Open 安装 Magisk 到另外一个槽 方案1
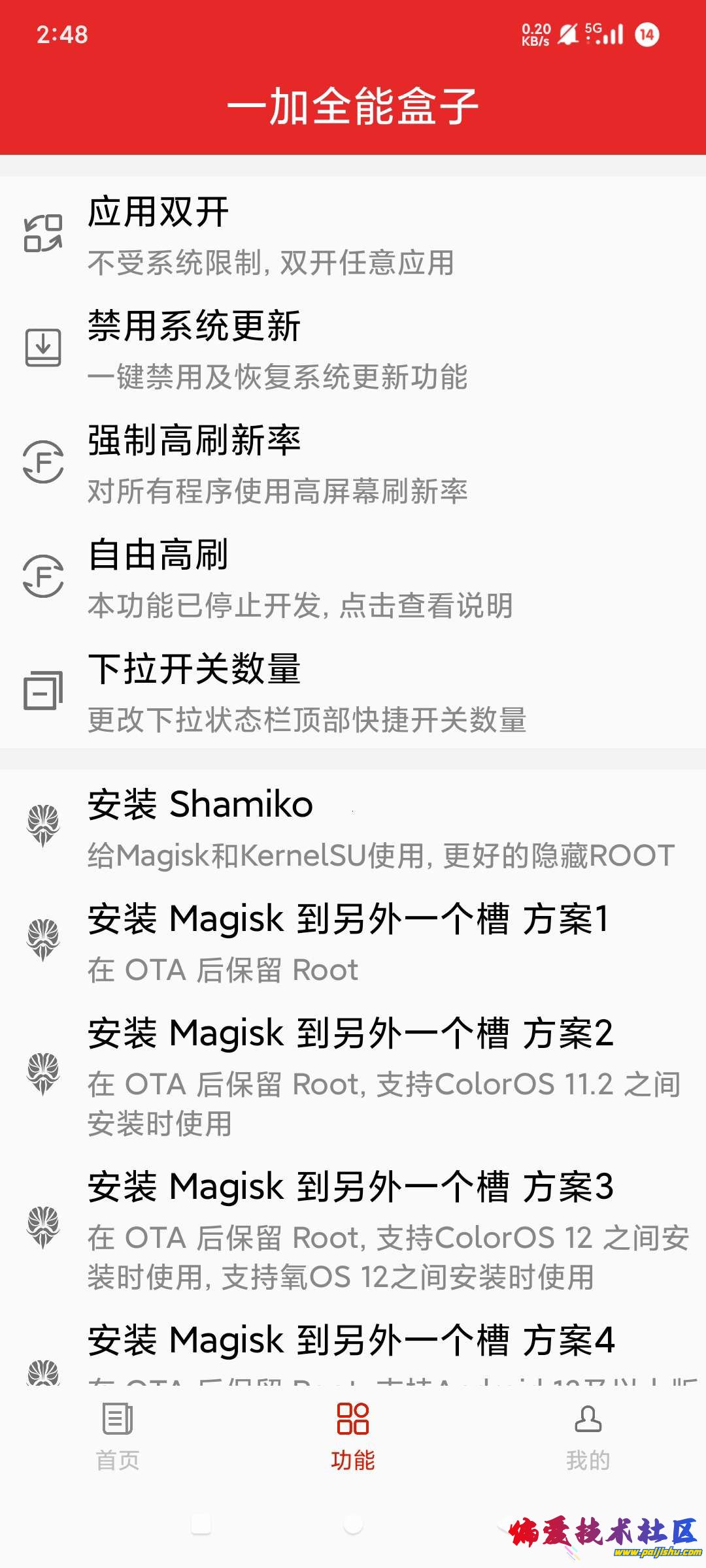 click(353, 941)
